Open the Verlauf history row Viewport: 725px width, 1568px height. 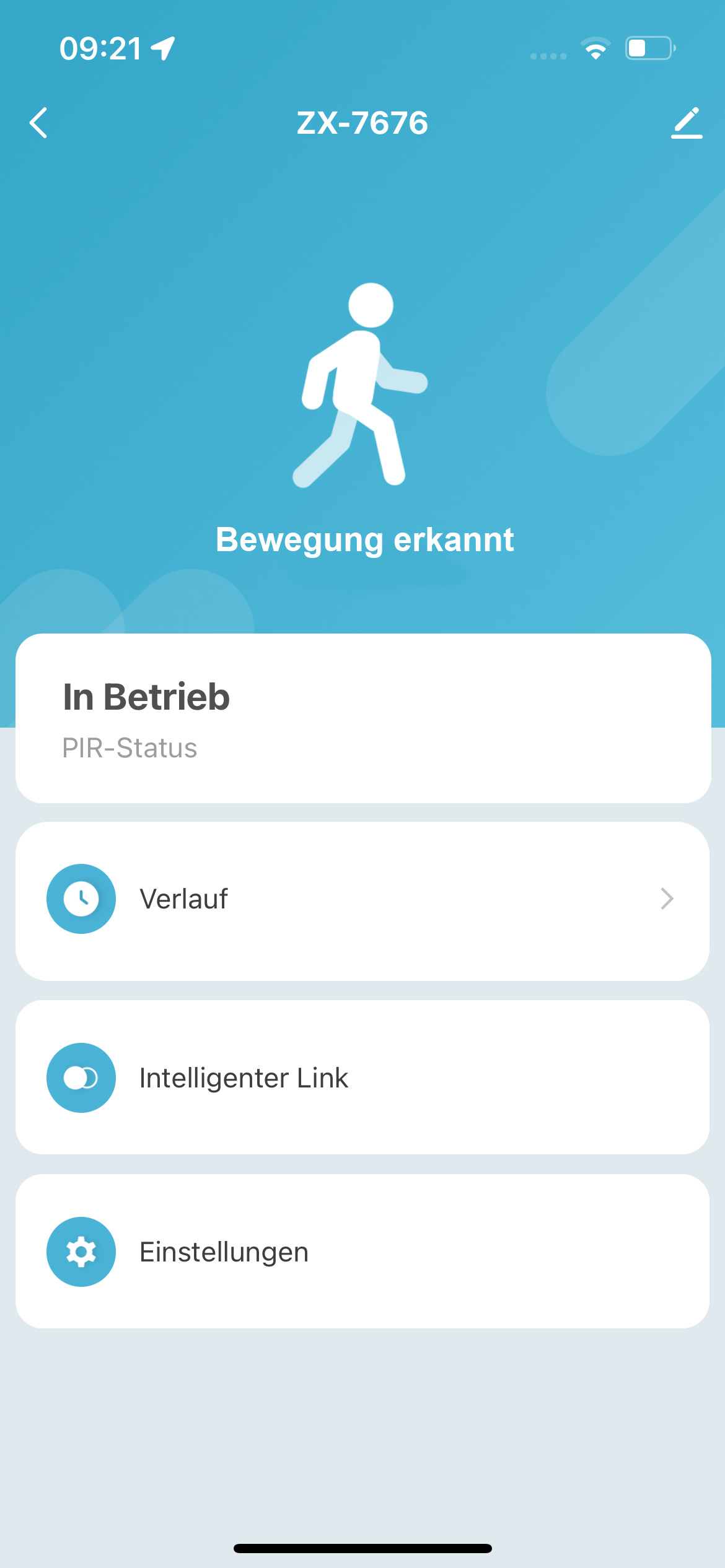tap(362, 899)
